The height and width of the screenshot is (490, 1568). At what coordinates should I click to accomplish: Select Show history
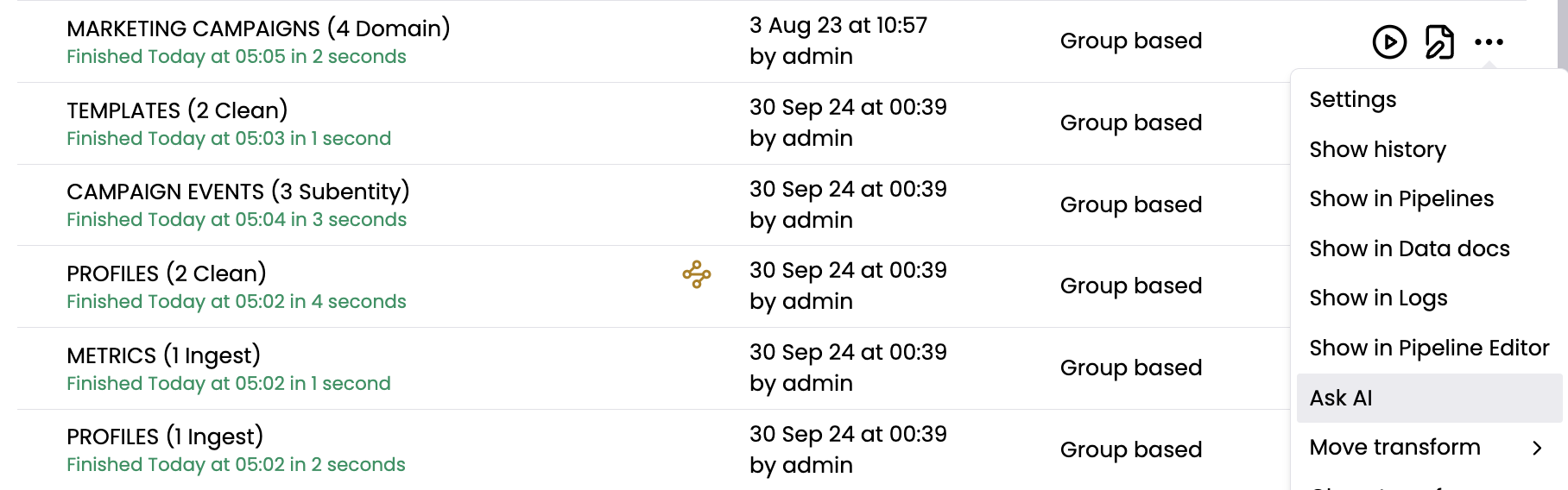pyautogui.click(x=1377, y=149)
